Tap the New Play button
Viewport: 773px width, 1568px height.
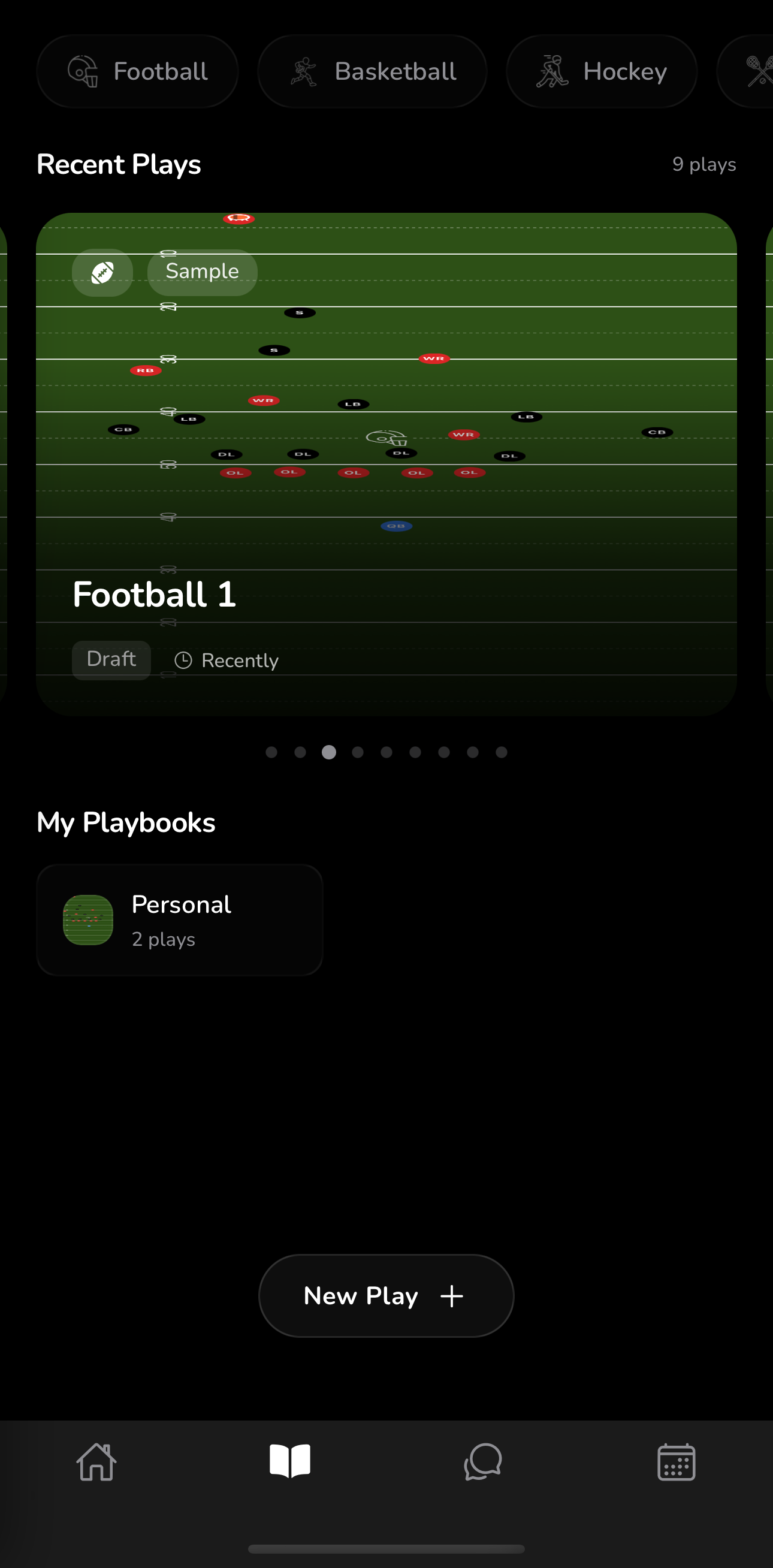pyautogui.click(x=385, y=1295)
